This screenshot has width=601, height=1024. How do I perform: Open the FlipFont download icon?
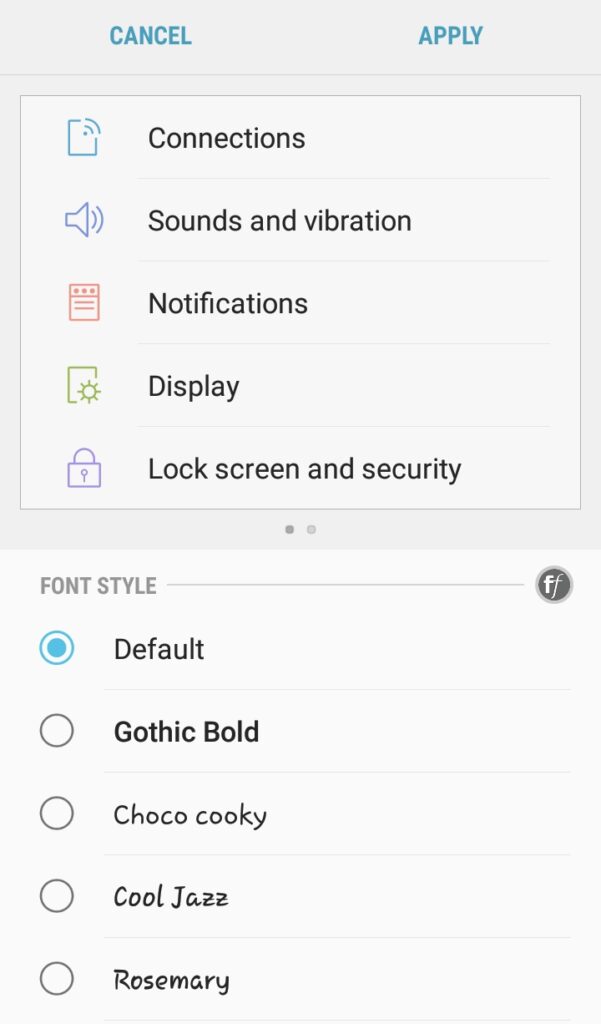click(x=554, y=584)
